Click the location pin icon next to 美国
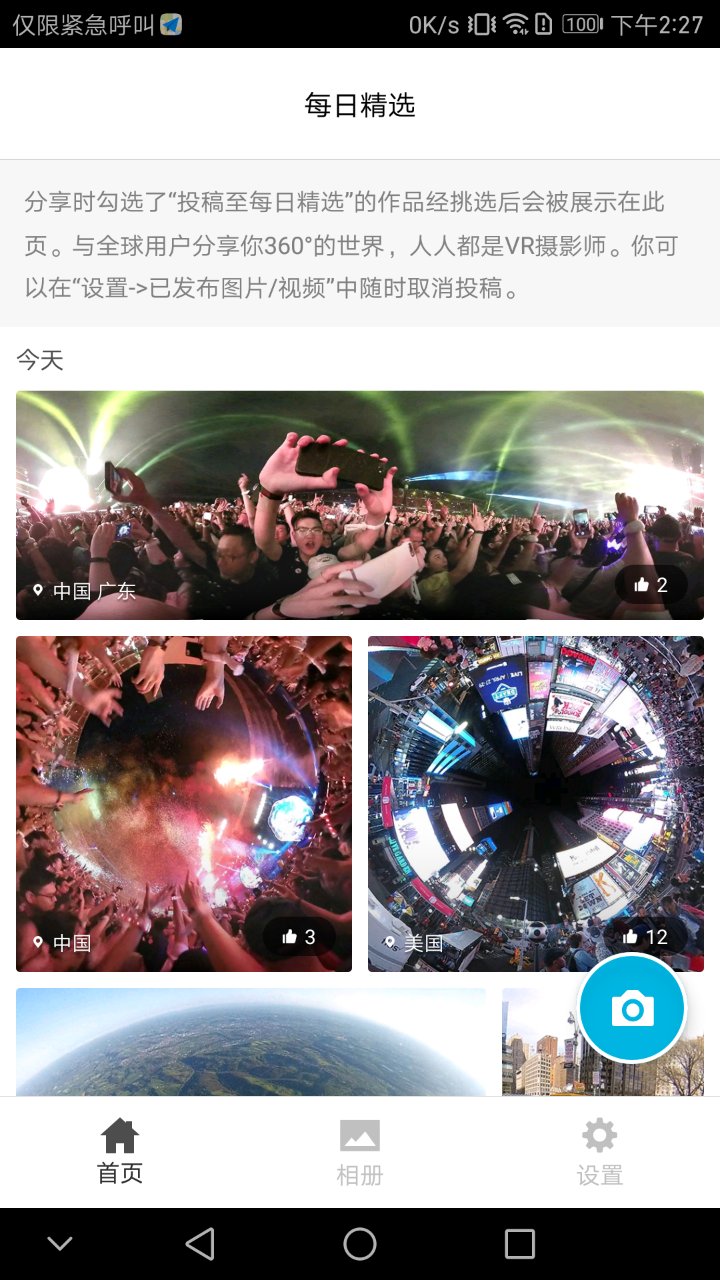Image resolution: width=720 pixels, height=1280 pixels. point(390,941)
